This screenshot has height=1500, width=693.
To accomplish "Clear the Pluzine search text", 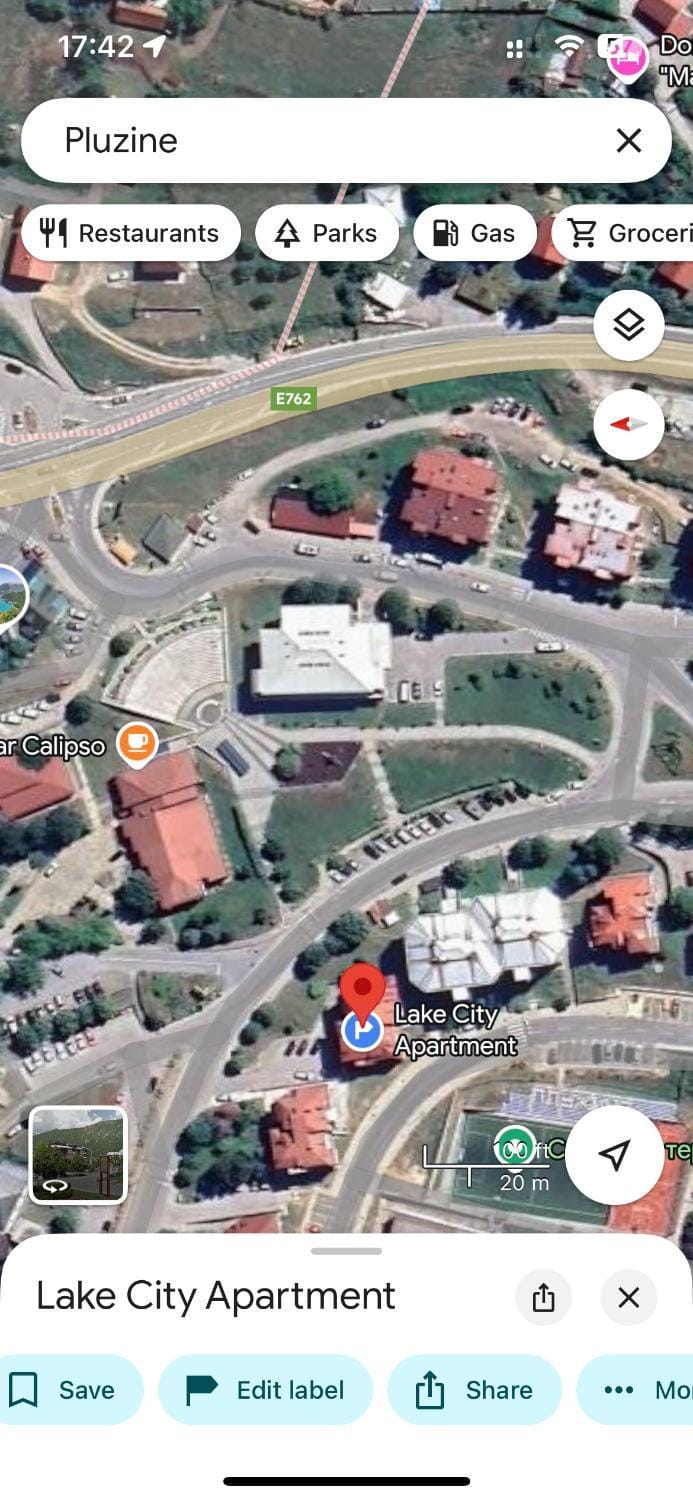I will [x=628, y=141].
